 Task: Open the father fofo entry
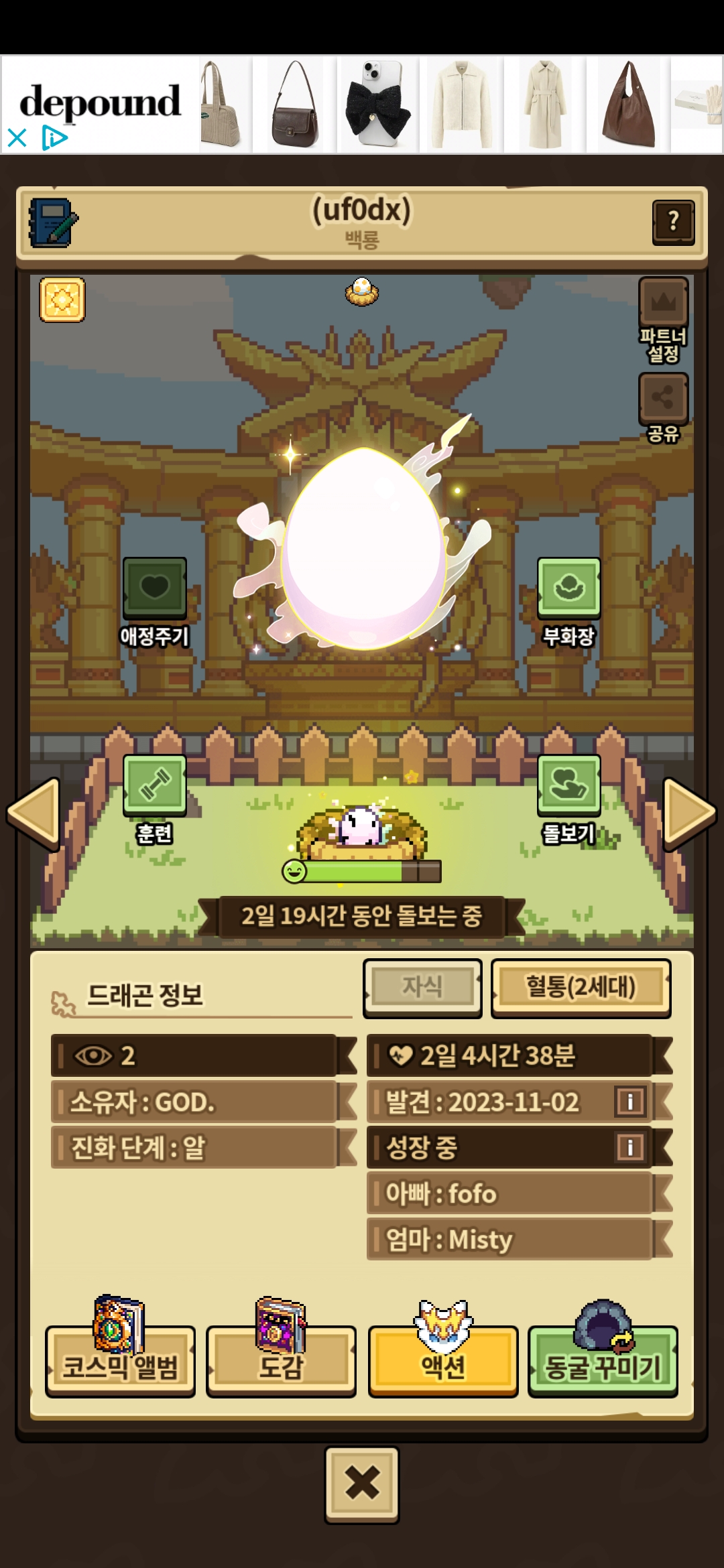coord(520,1193)
